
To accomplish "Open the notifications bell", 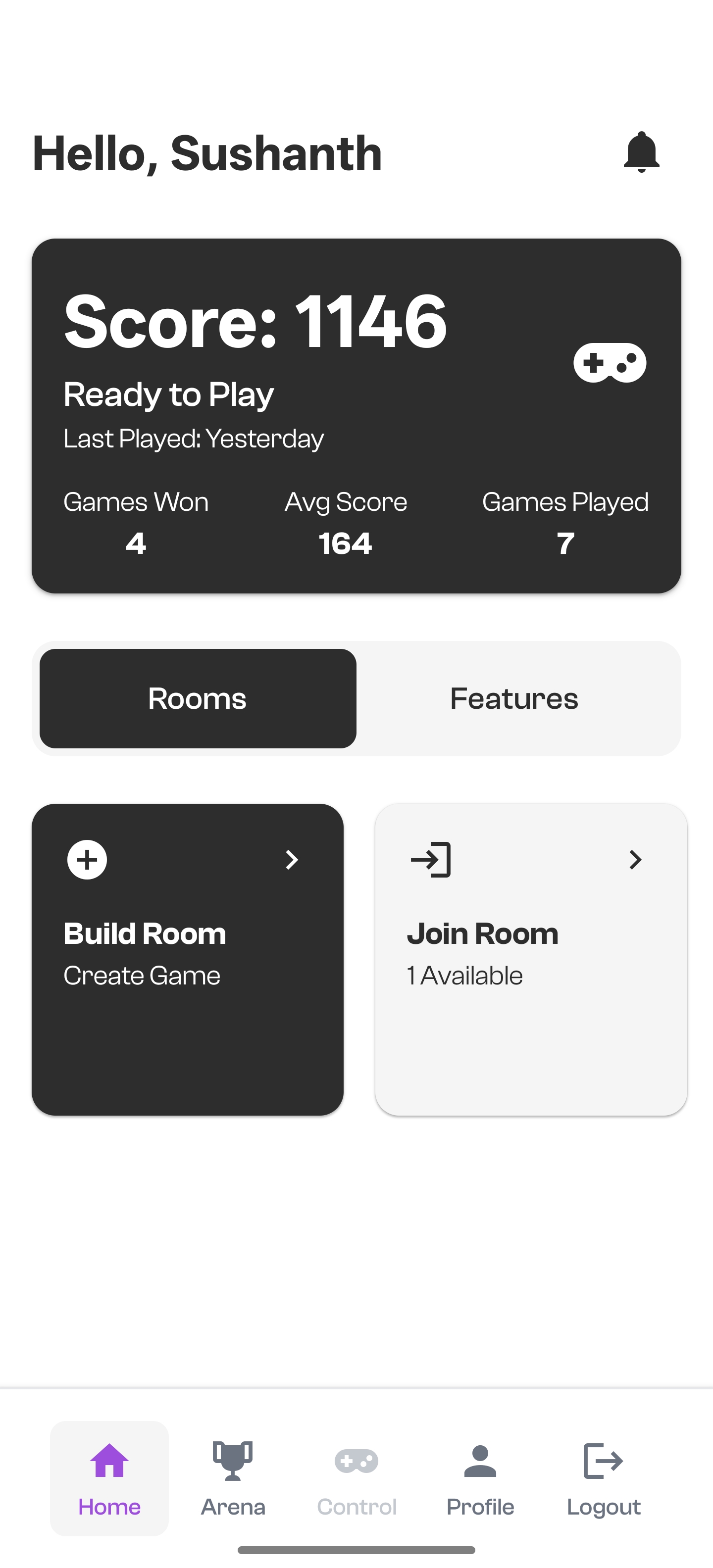I will 641,152.
